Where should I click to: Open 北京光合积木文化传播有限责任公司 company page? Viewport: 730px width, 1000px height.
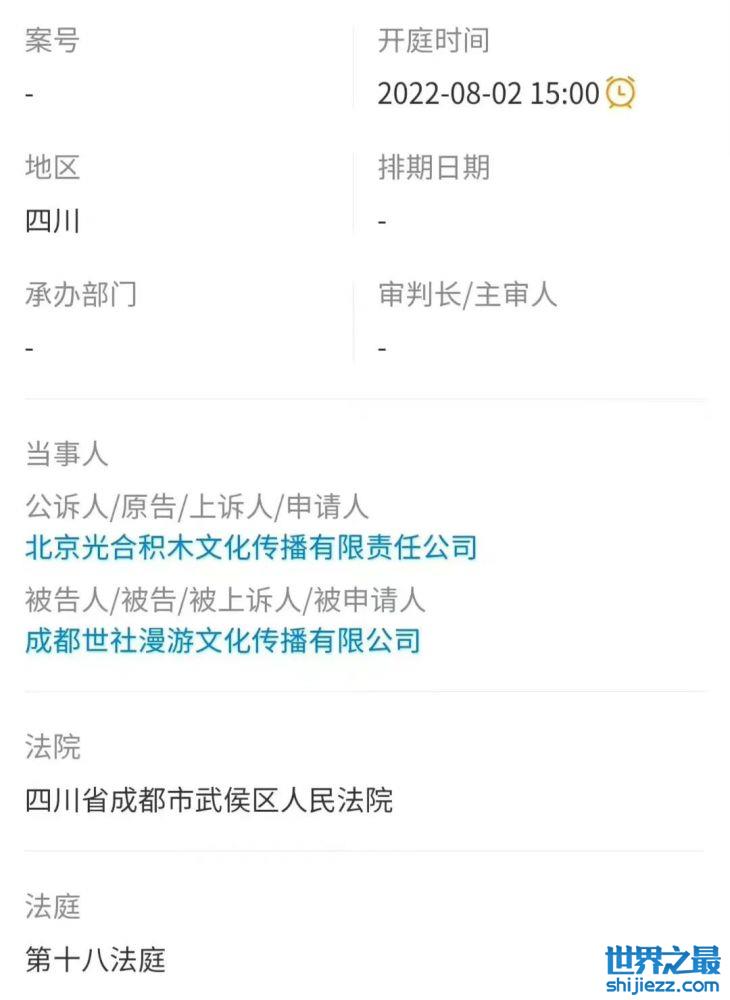click(x=251, y=547)
